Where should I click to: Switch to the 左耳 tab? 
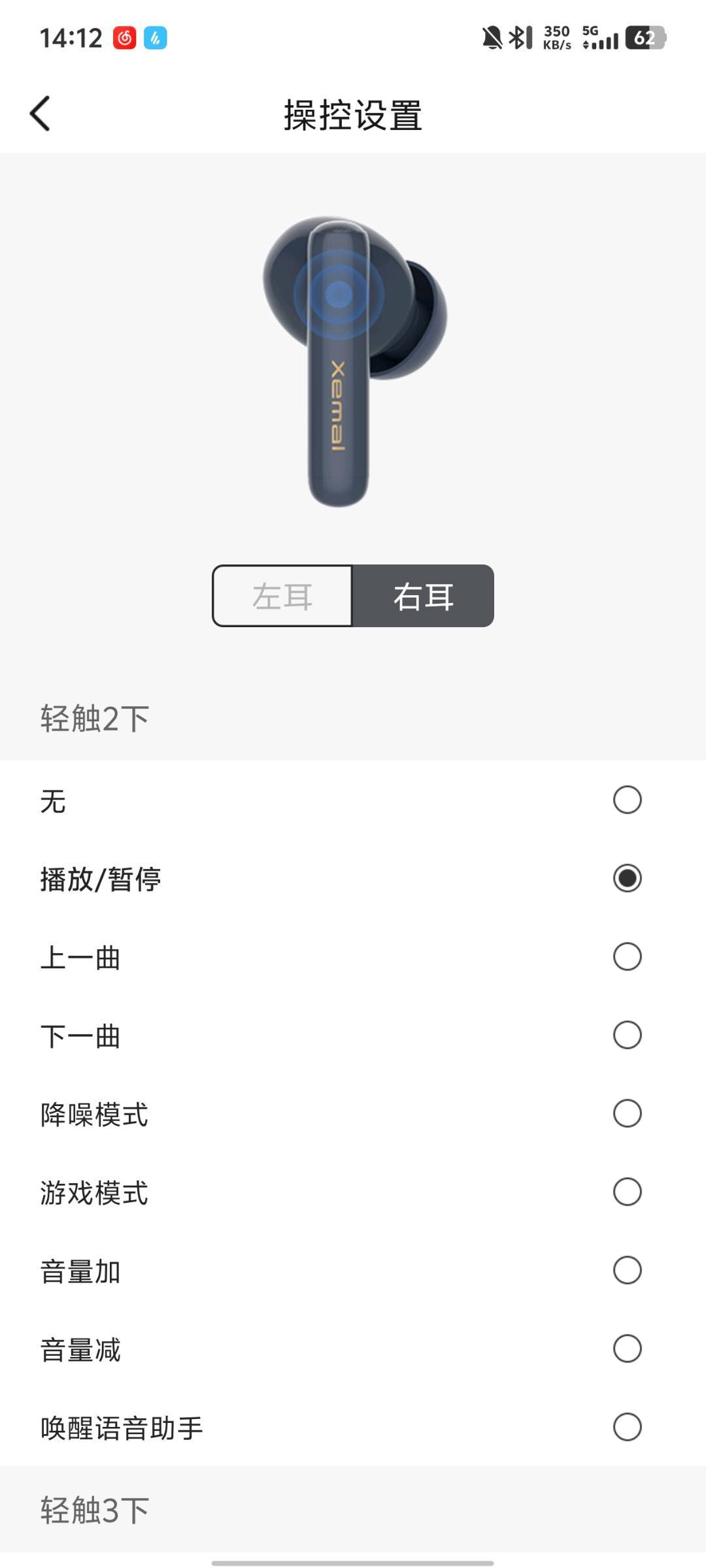pyautogui.click(x=282, y=596)
